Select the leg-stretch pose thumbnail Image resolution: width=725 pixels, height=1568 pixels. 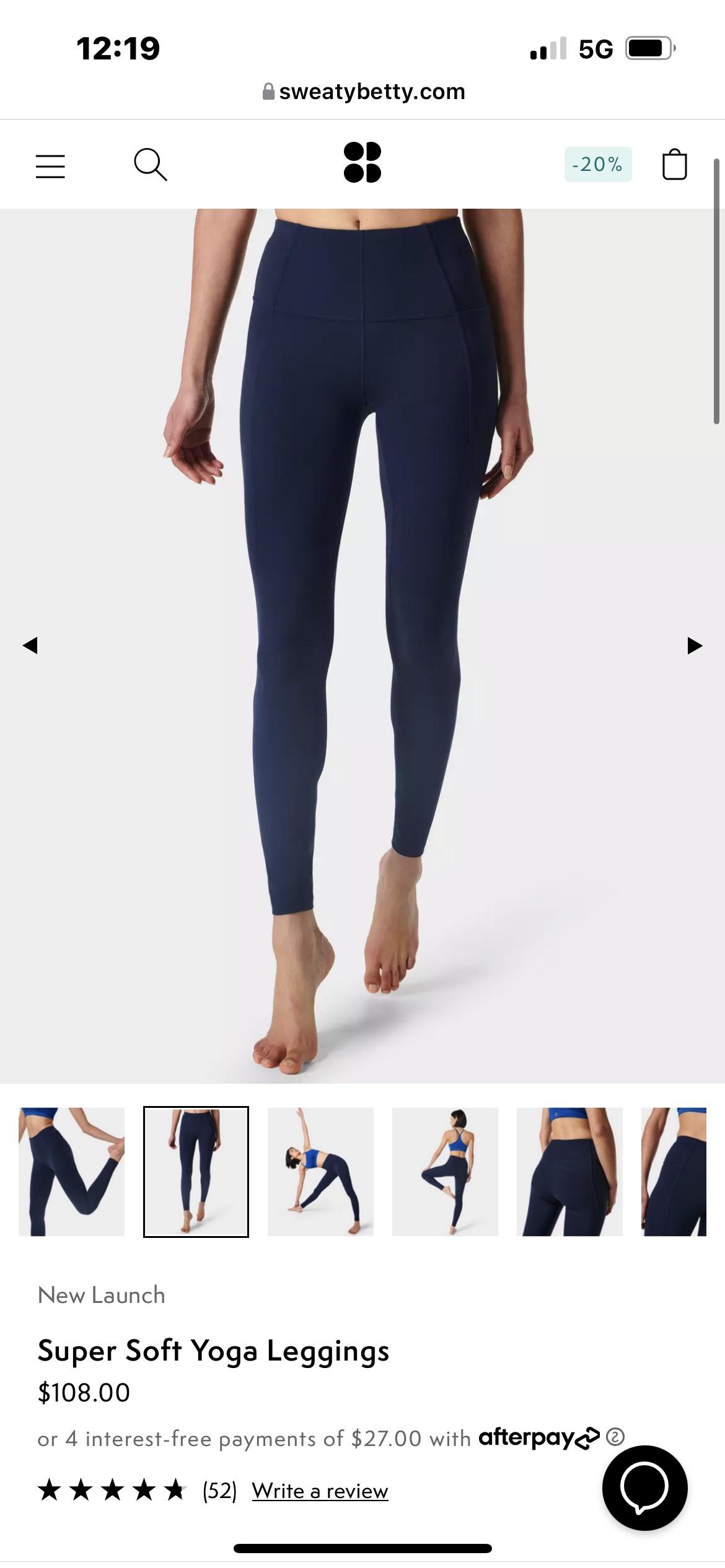[x=70, y=1169]
